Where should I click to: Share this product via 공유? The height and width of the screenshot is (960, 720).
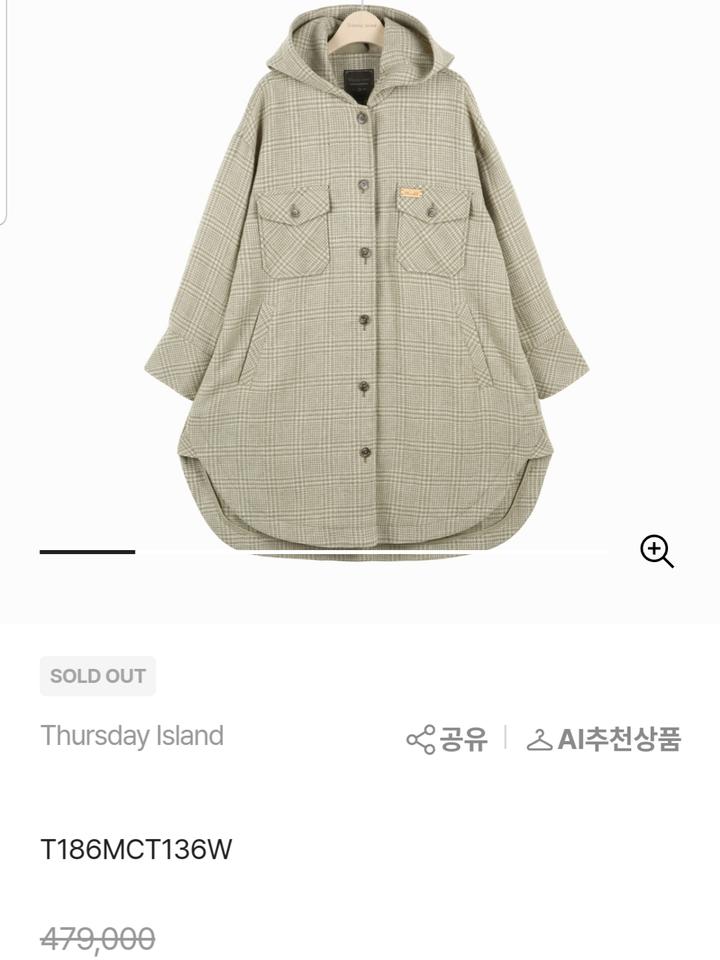447,739
